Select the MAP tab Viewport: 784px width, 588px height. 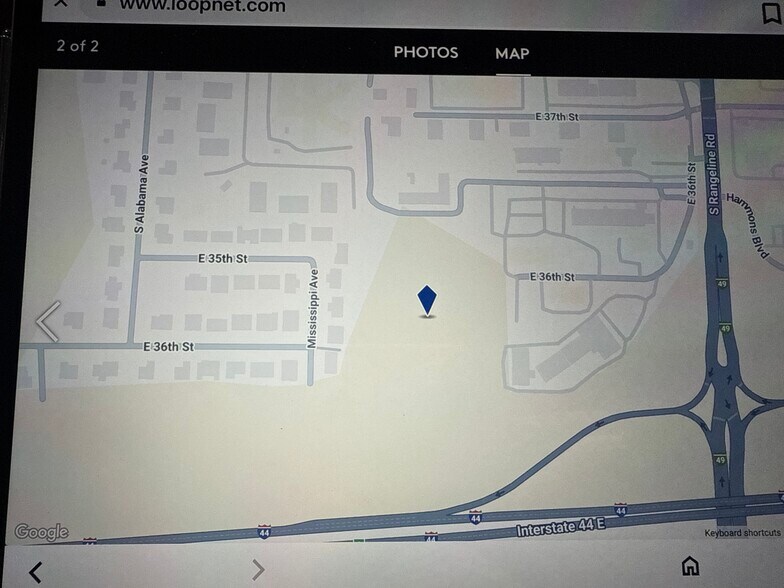click(512, 53)
